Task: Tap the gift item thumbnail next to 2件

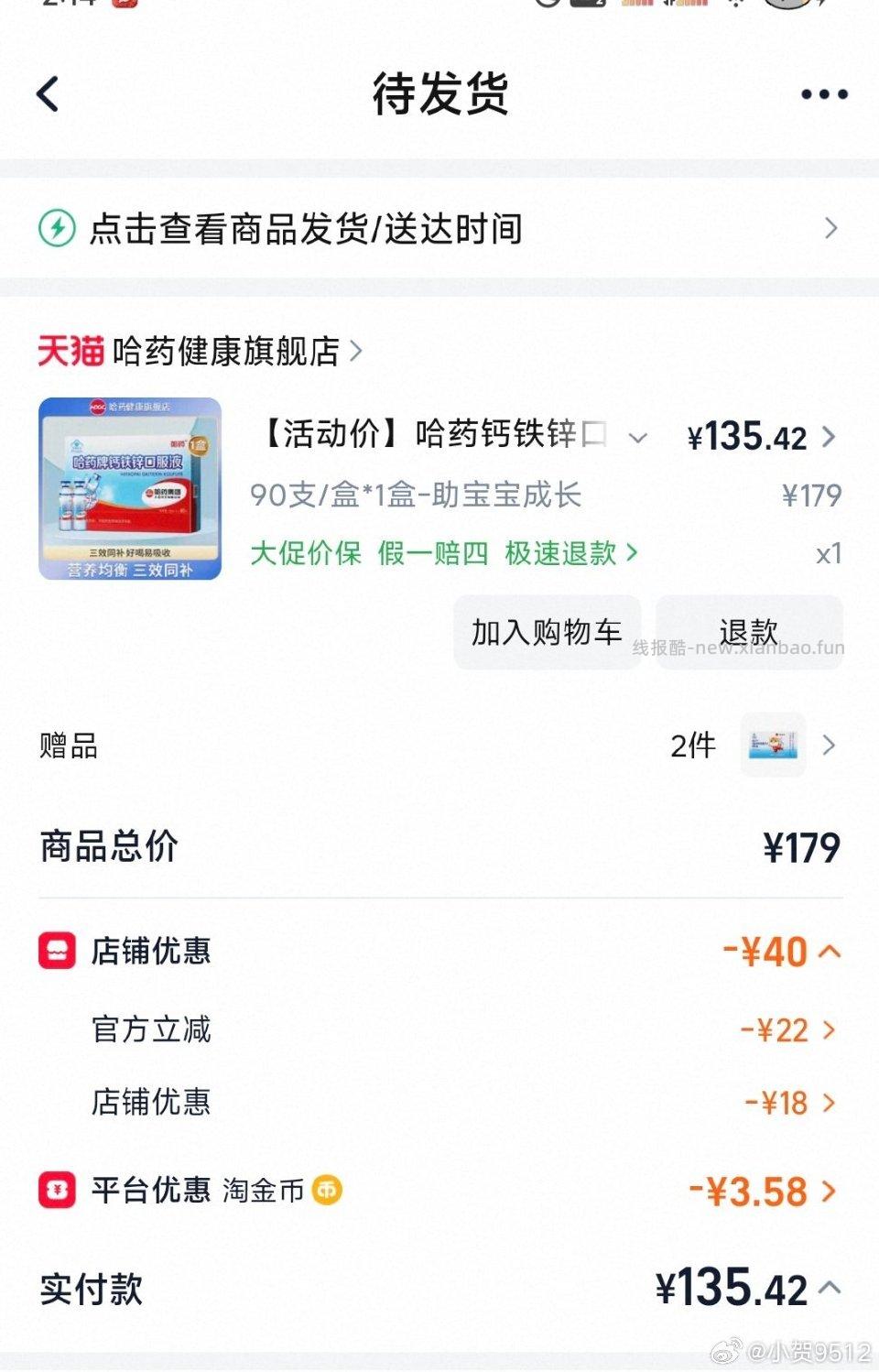Action: click(774, 746)
